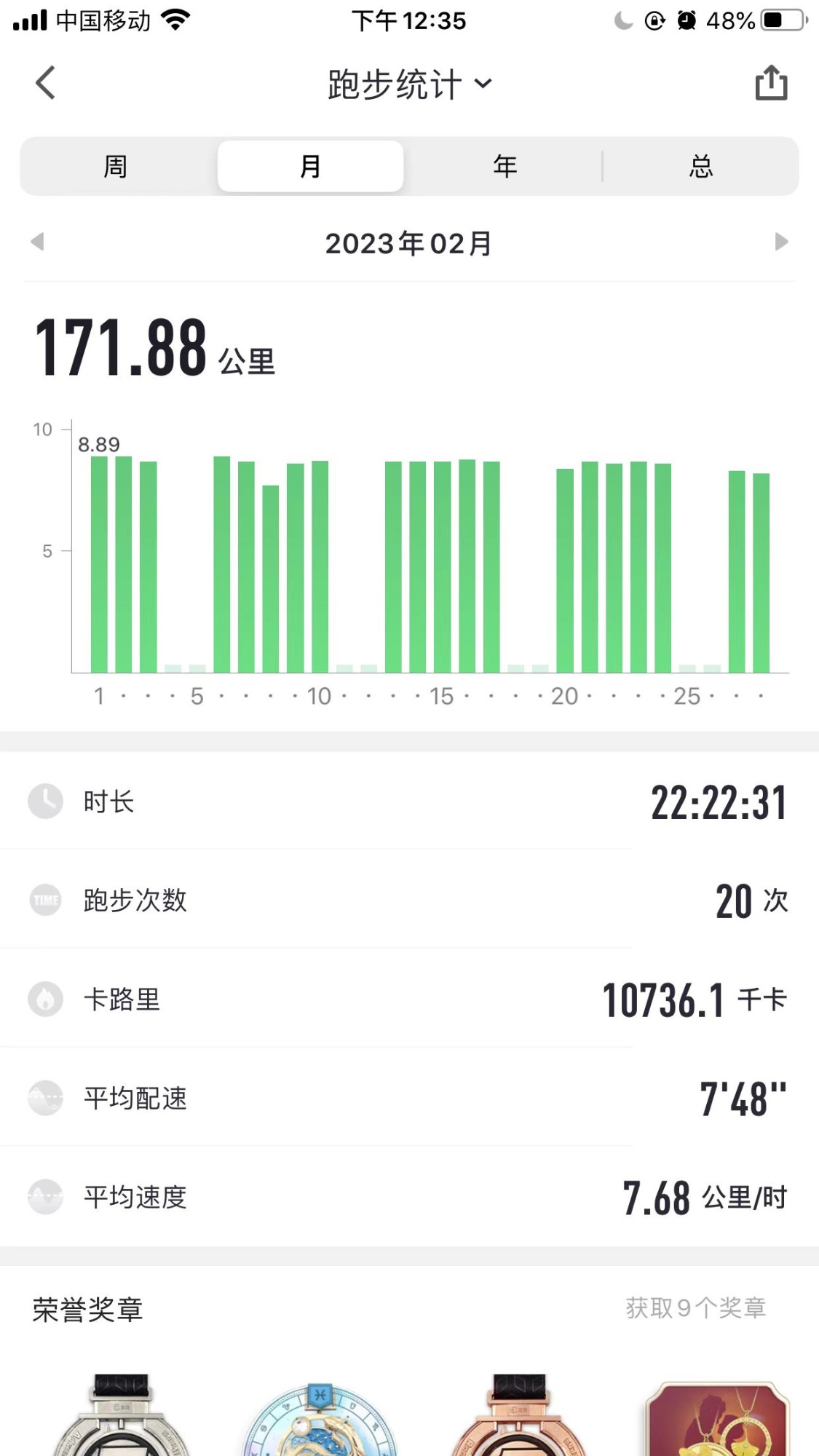This screenshot has width=819, height=1456.
Task: Go back from running statistics
Action: [x=45, y=82]
